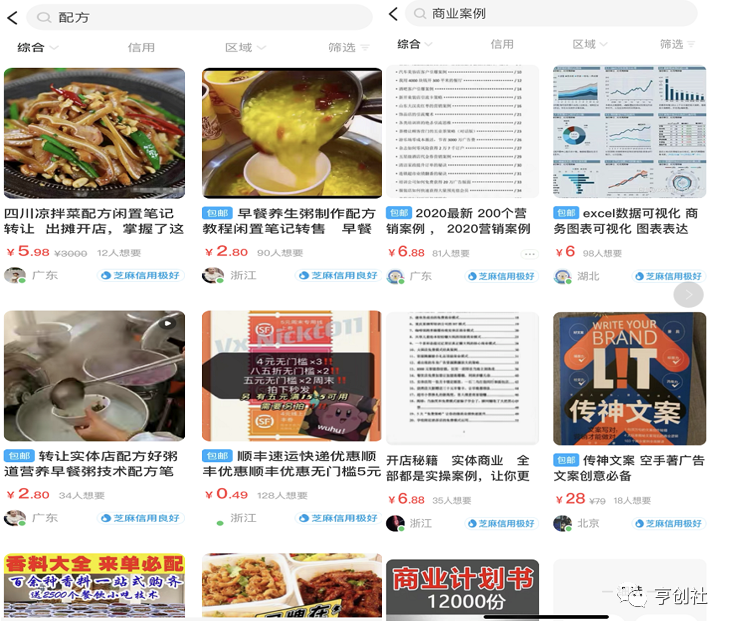Edit the 配方 search box
The height and width of the screenshot is (629, 731).
pyautogui.click(x=200, y=17)
